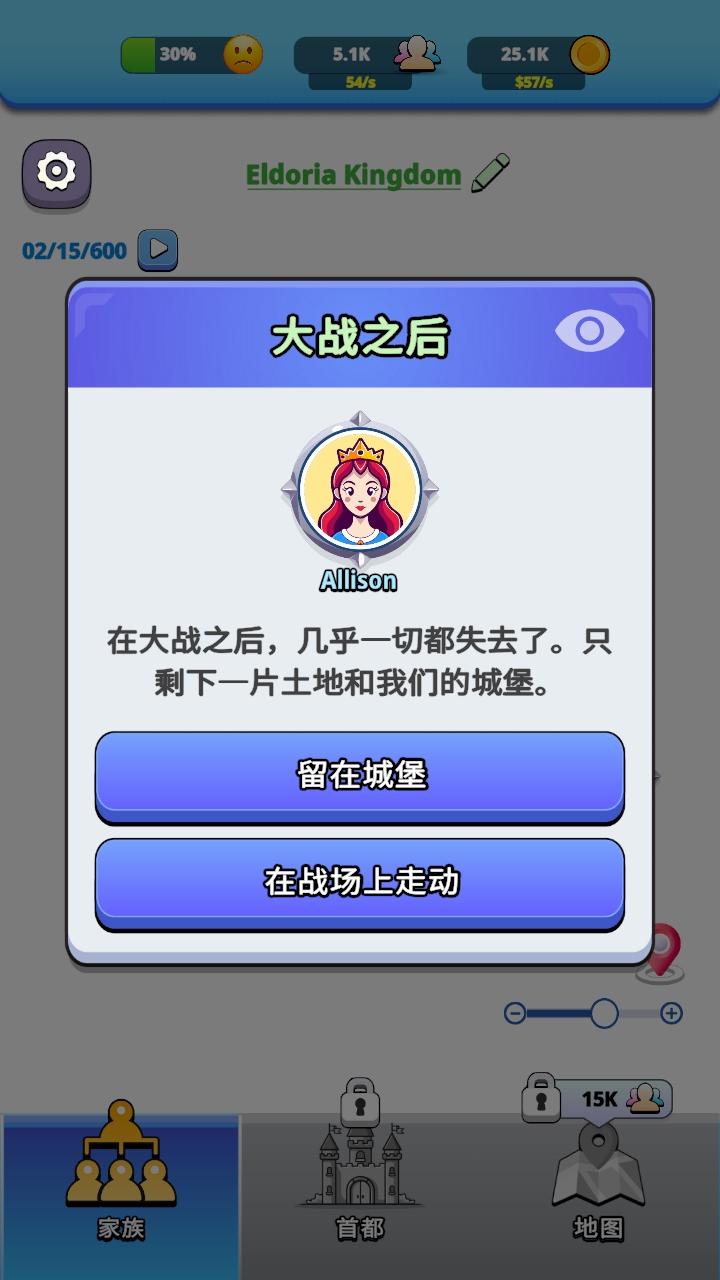Click the Eldoria Kingdom title text
This screenshot has width=720, height=1280.
354,172
